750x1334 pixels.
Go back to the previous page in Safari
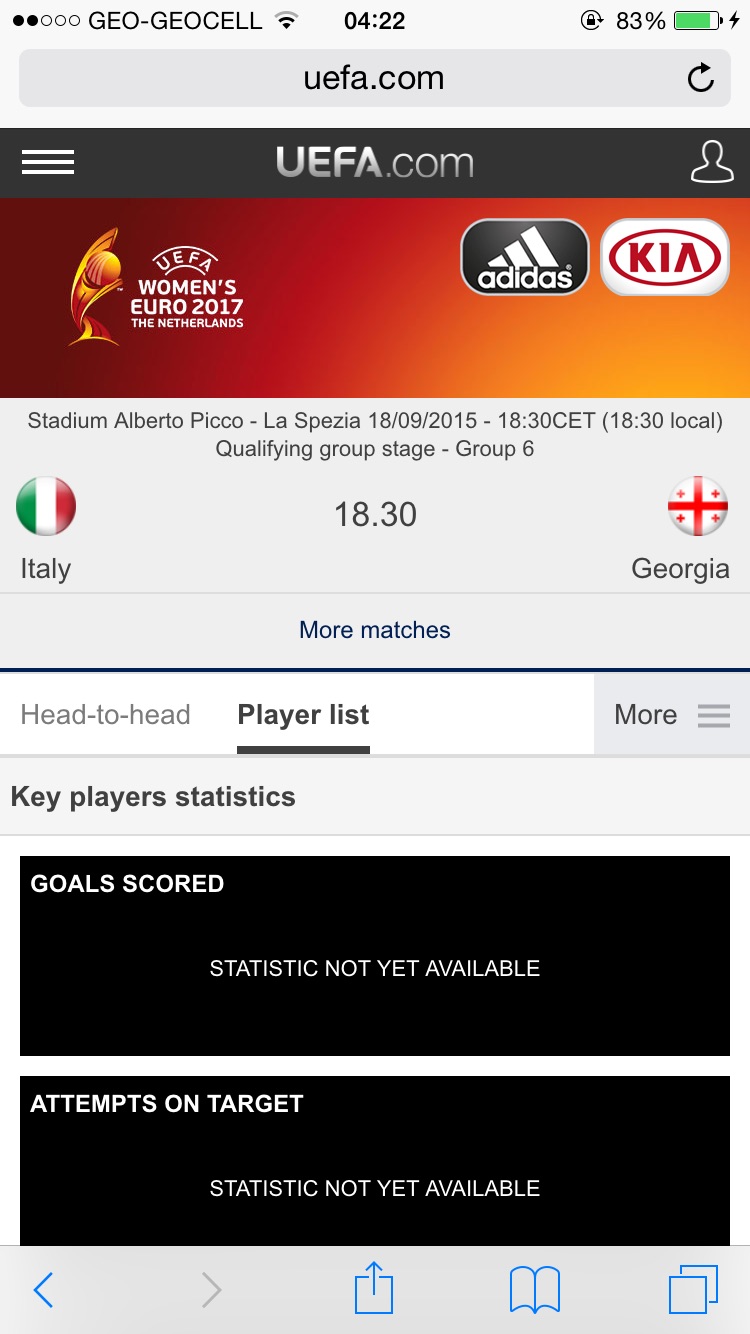(x=43, y=1290)
